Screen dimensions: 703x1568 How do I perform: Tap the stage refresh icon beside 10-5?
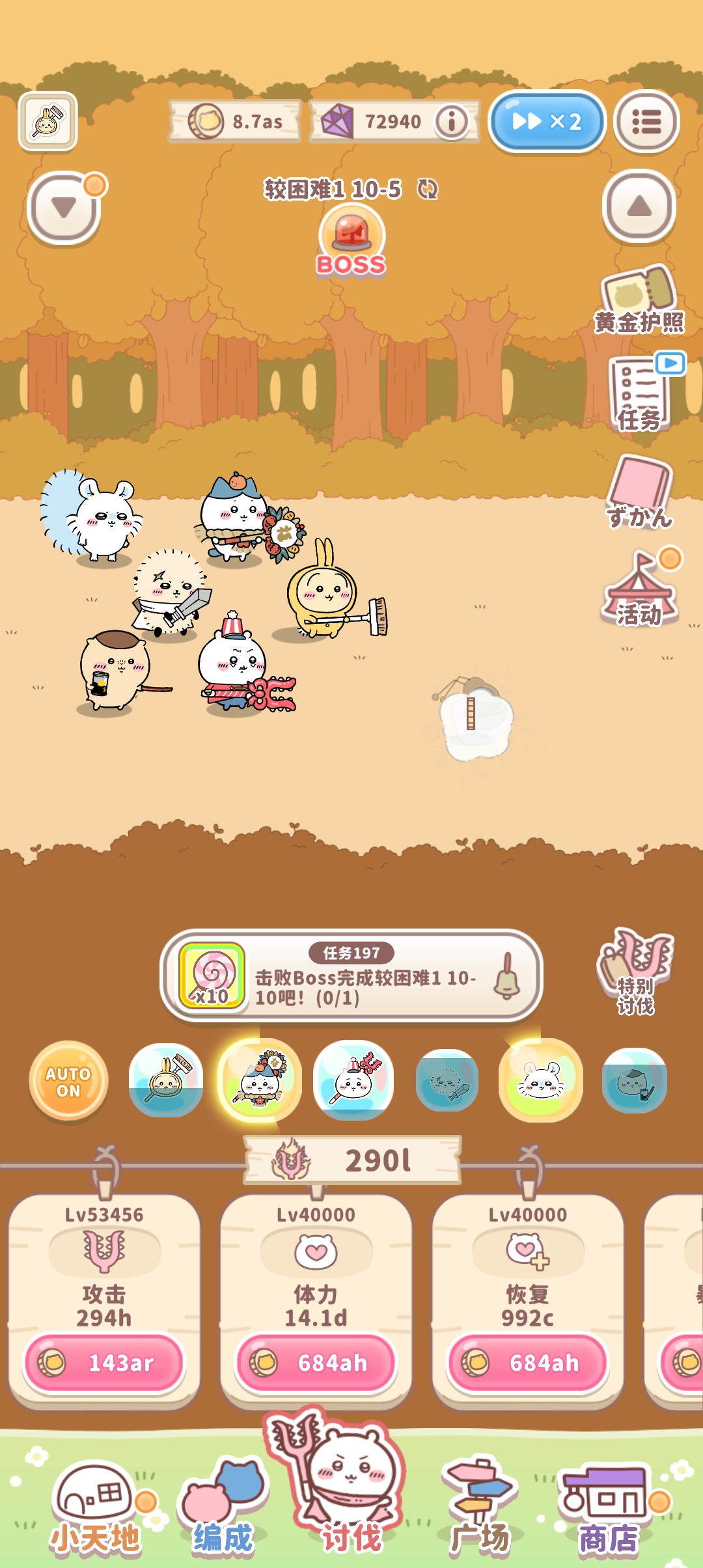click(428, 189)
